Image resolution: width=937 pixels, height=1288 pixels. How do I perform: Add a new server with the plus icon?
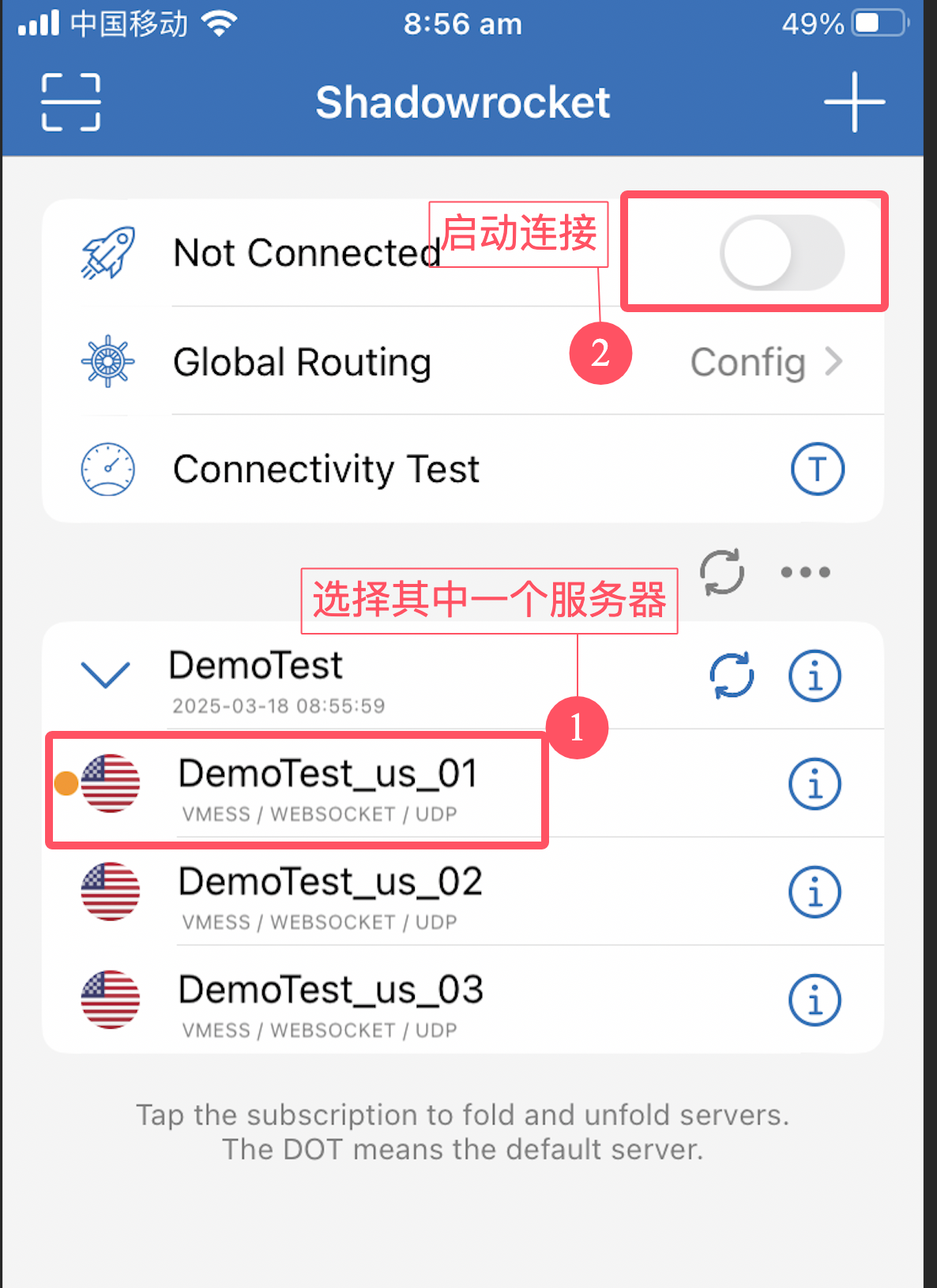click(856, 101)
